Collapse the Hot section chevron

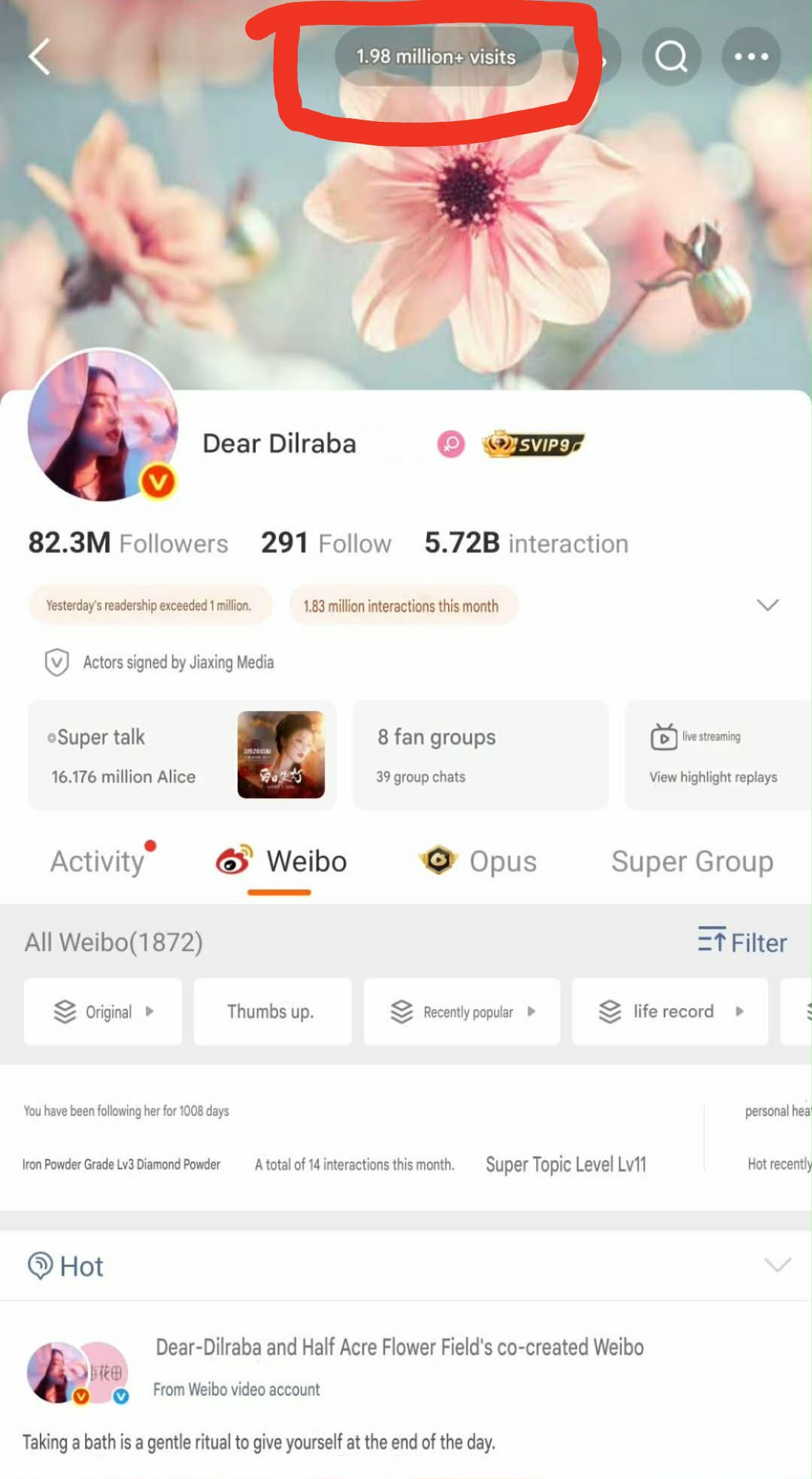click(x=777, y=1265)
